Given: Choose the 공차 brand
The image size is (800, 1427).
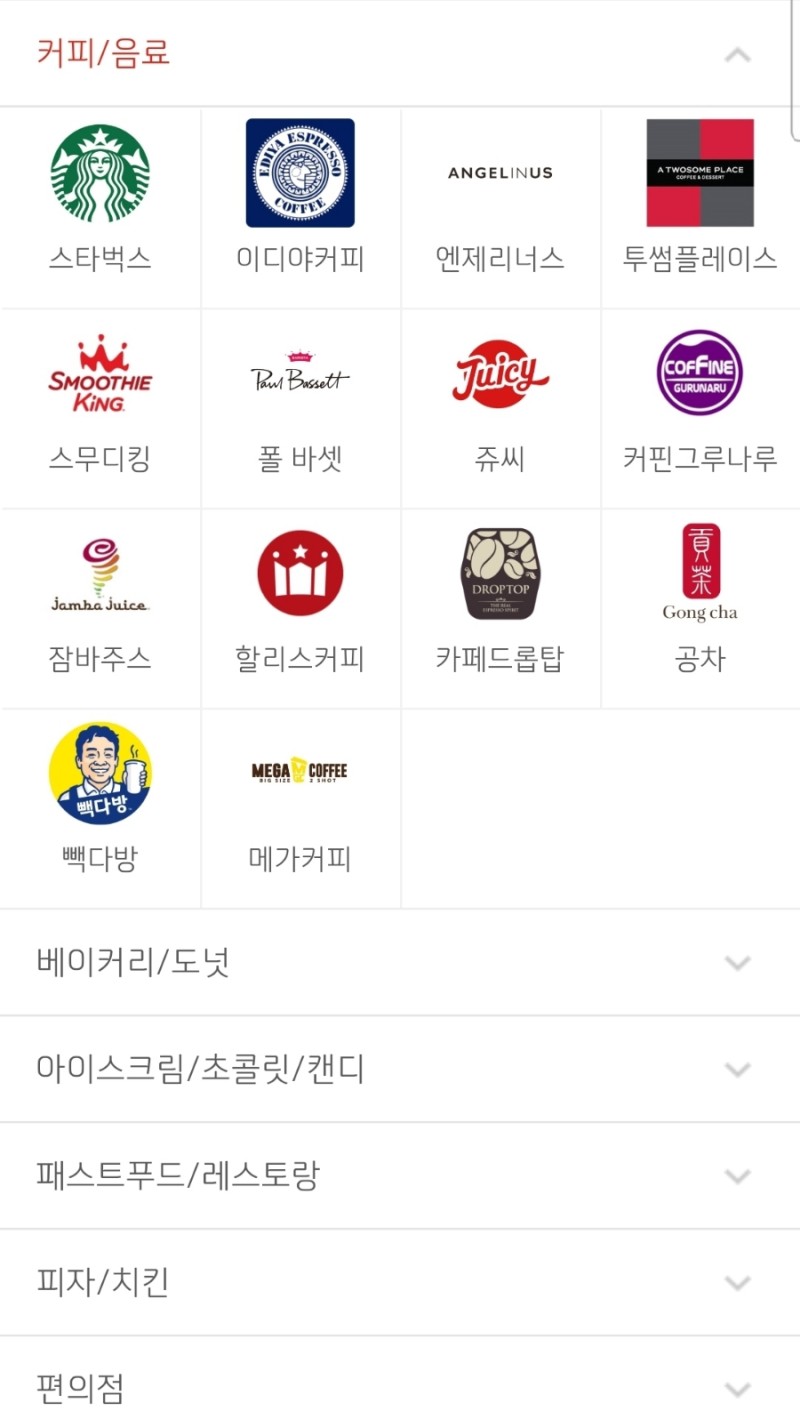Looking at the screenshot, I should point(700,608).
